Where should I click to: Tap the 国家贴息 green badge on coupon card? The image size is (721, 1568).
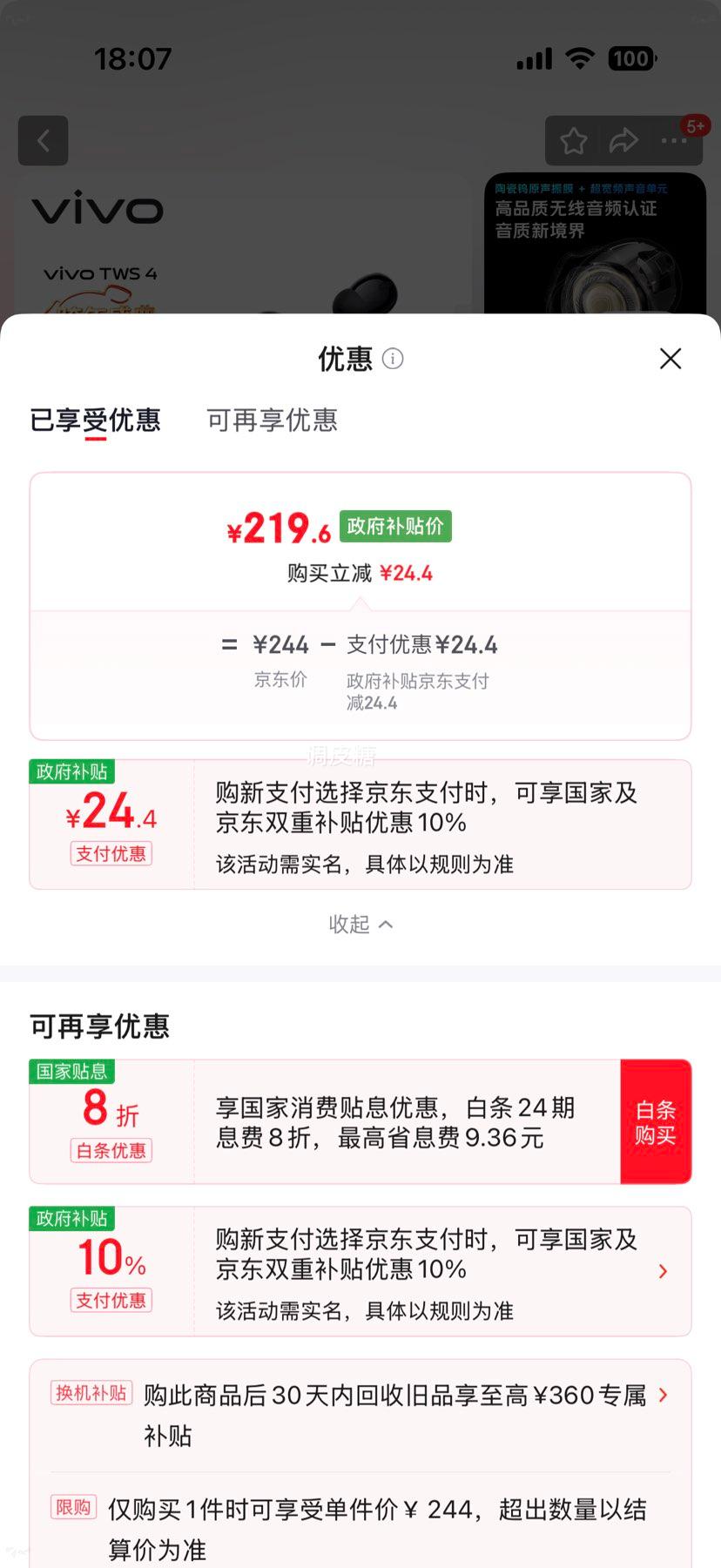pyautogui.click(x=72, y=1072)
